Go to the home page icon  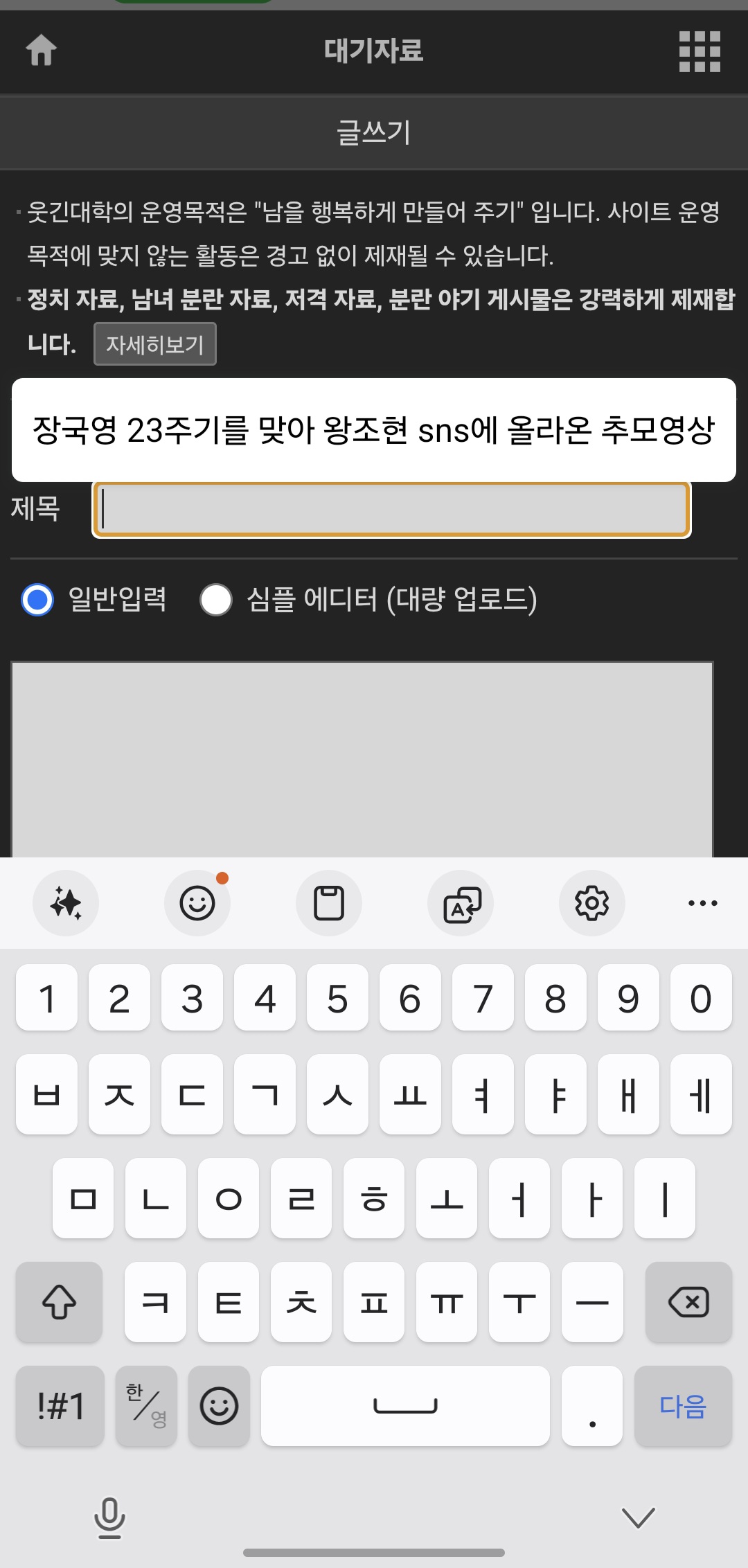41,51
